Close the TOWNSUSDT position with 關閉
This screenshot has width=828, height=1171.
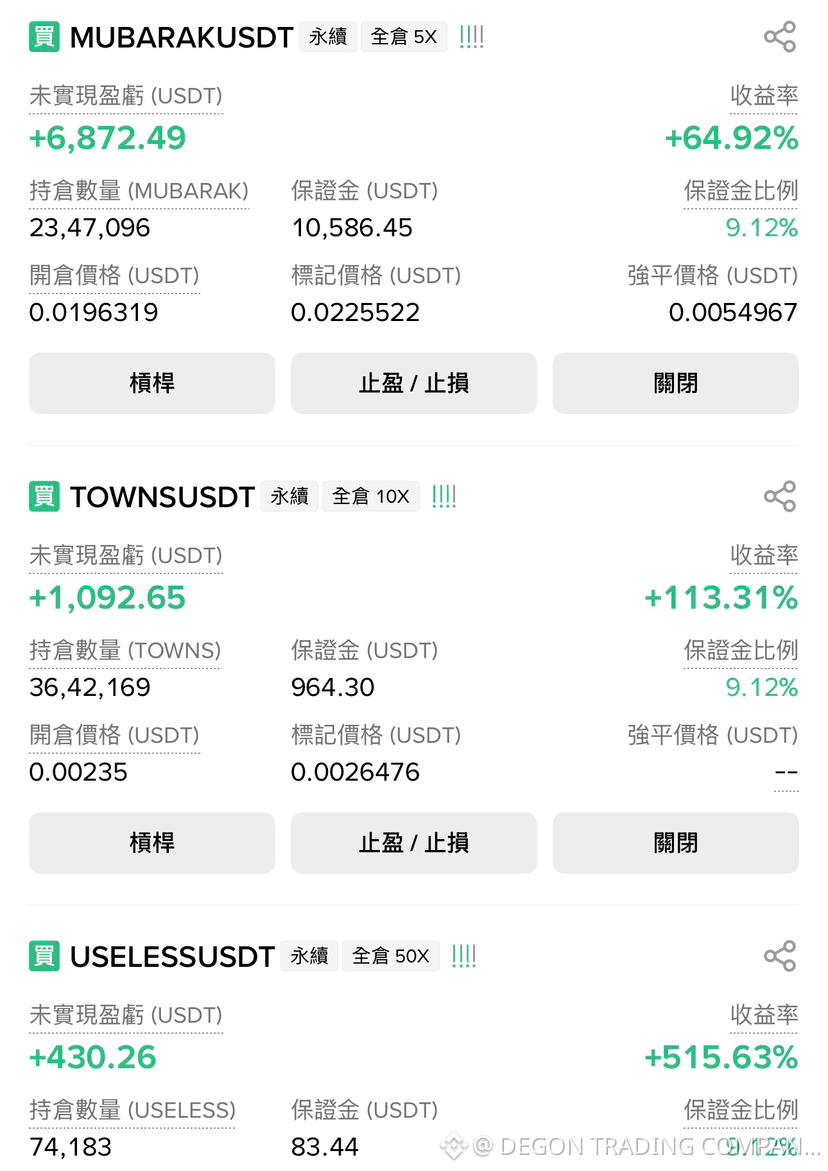[676, 842]
